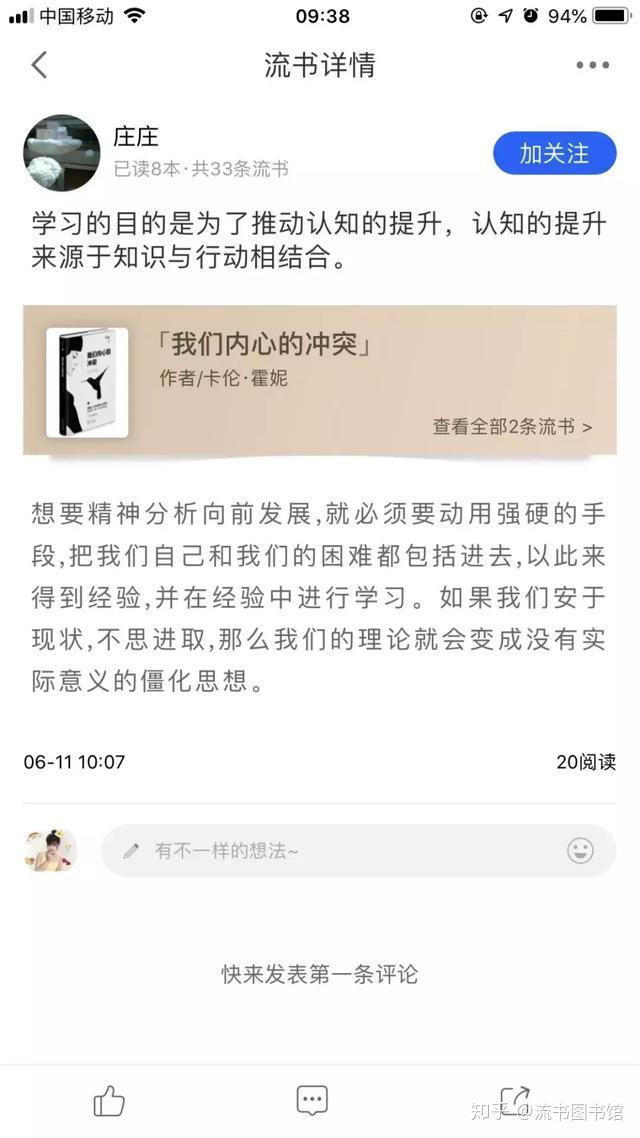Viewport: 640px width, 1138px height.
Task: Open 庄庄's profile avatar
Action: (x=62, y=153)
